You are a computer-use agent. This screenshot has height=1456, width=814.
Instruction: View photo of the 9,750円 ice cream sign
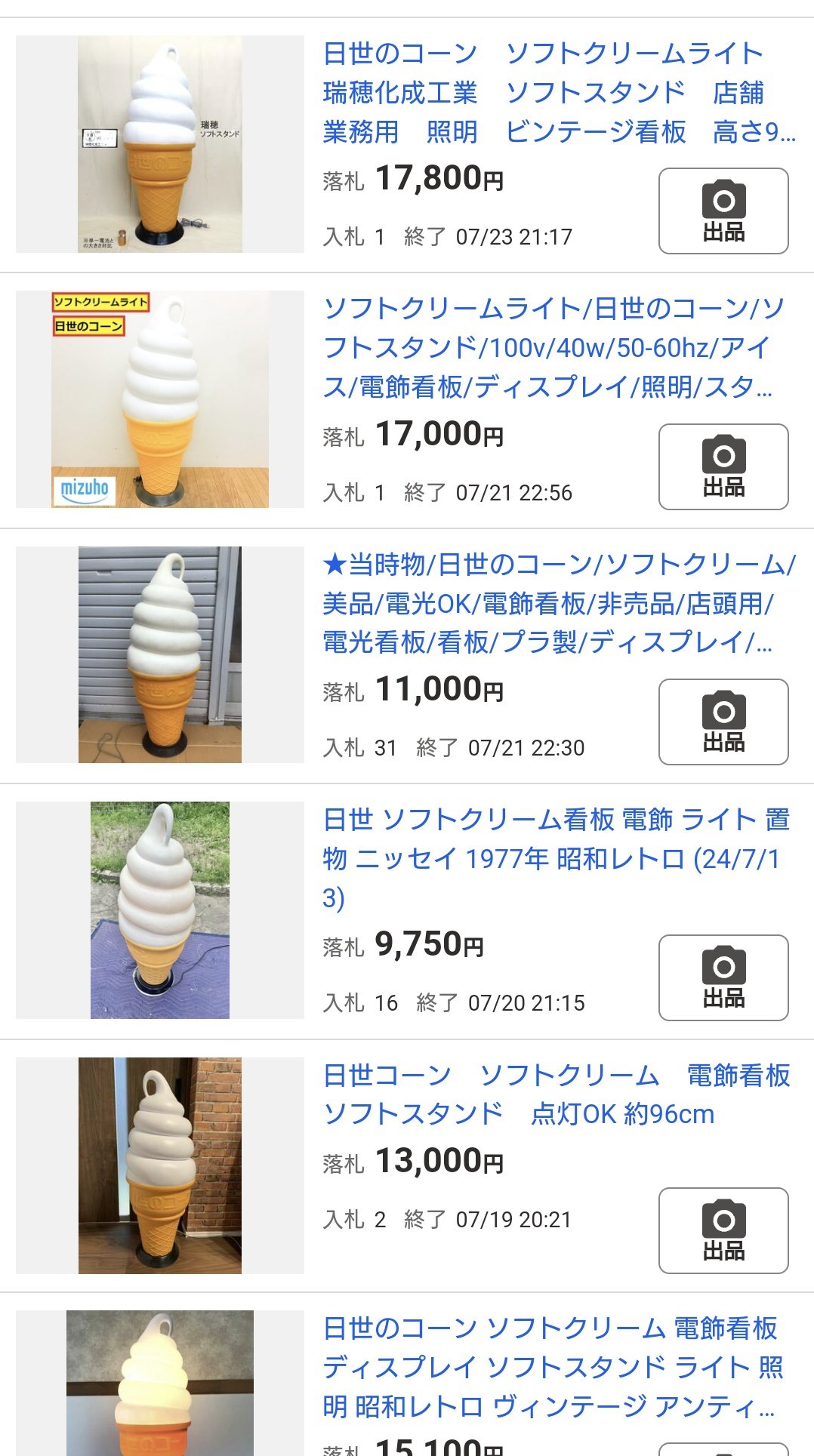(160, 910)
